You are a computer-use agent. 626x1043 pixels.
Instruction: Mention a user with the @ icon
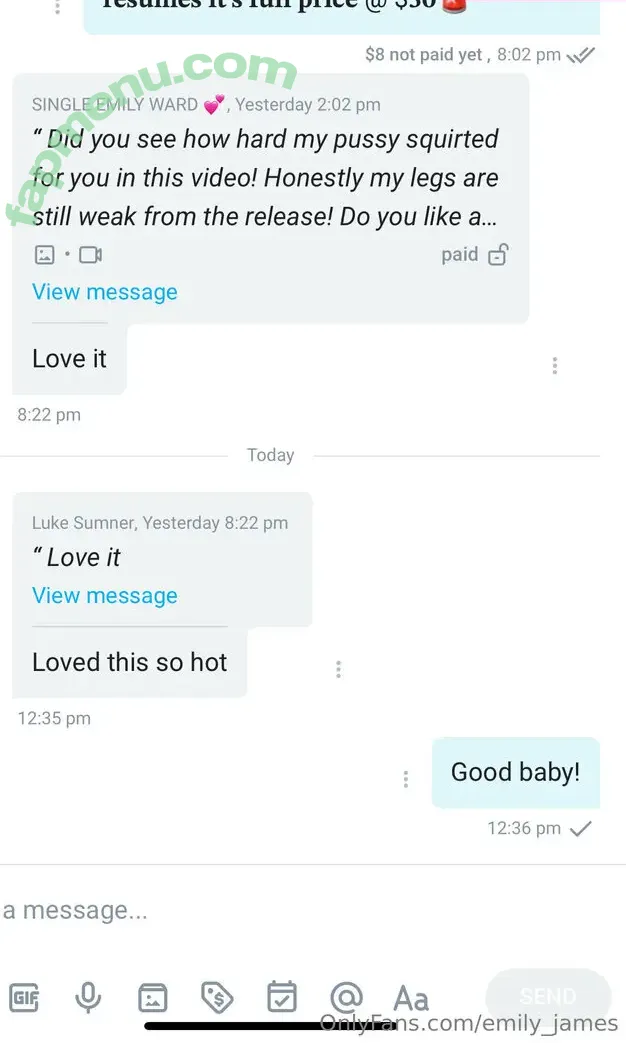tap(346, 997)
